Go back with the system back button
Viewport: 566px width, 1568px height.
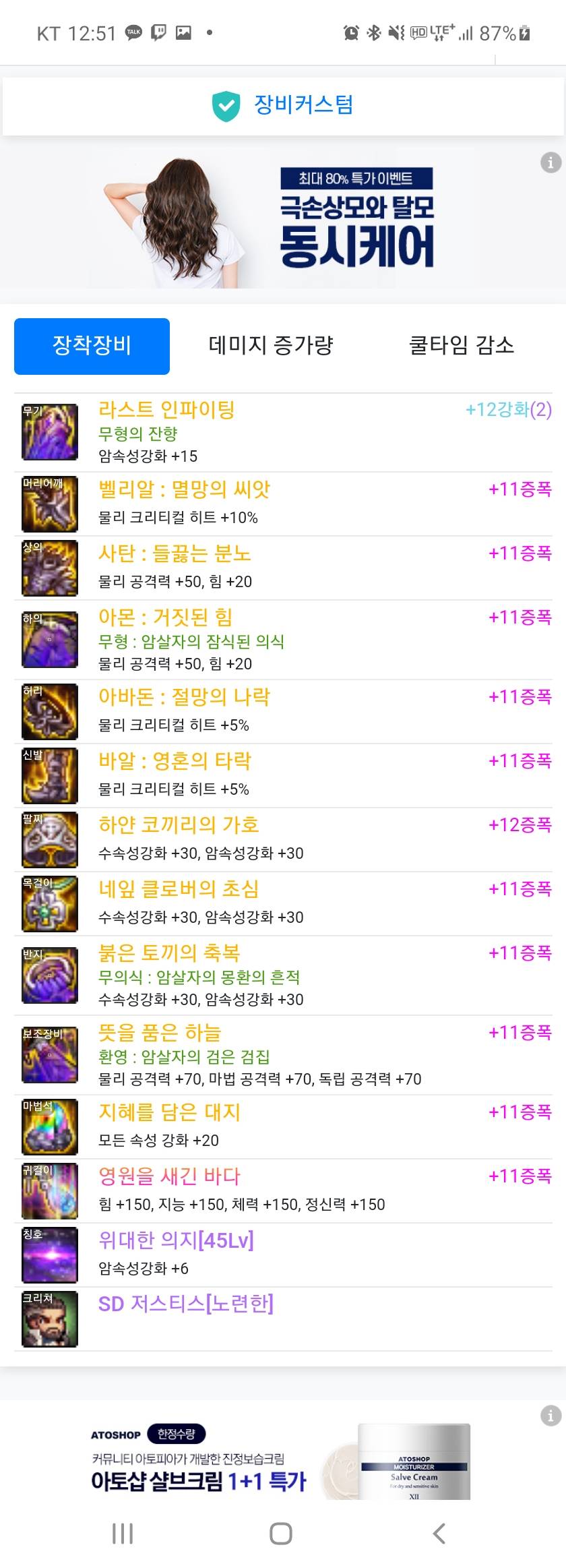[x=439, y=1534]
